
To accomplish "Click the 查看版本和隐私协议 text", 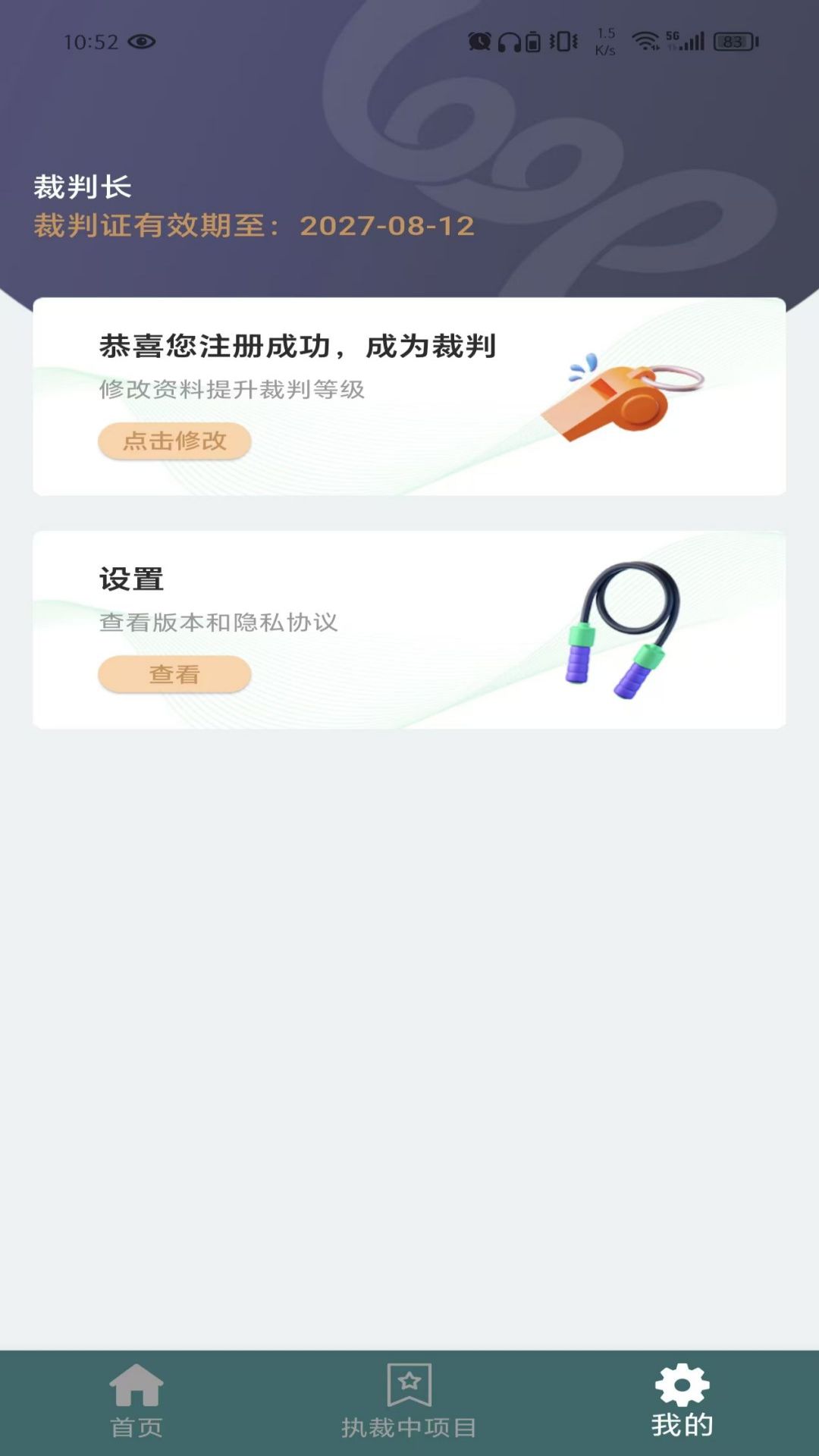I will (x=221, y=620).
